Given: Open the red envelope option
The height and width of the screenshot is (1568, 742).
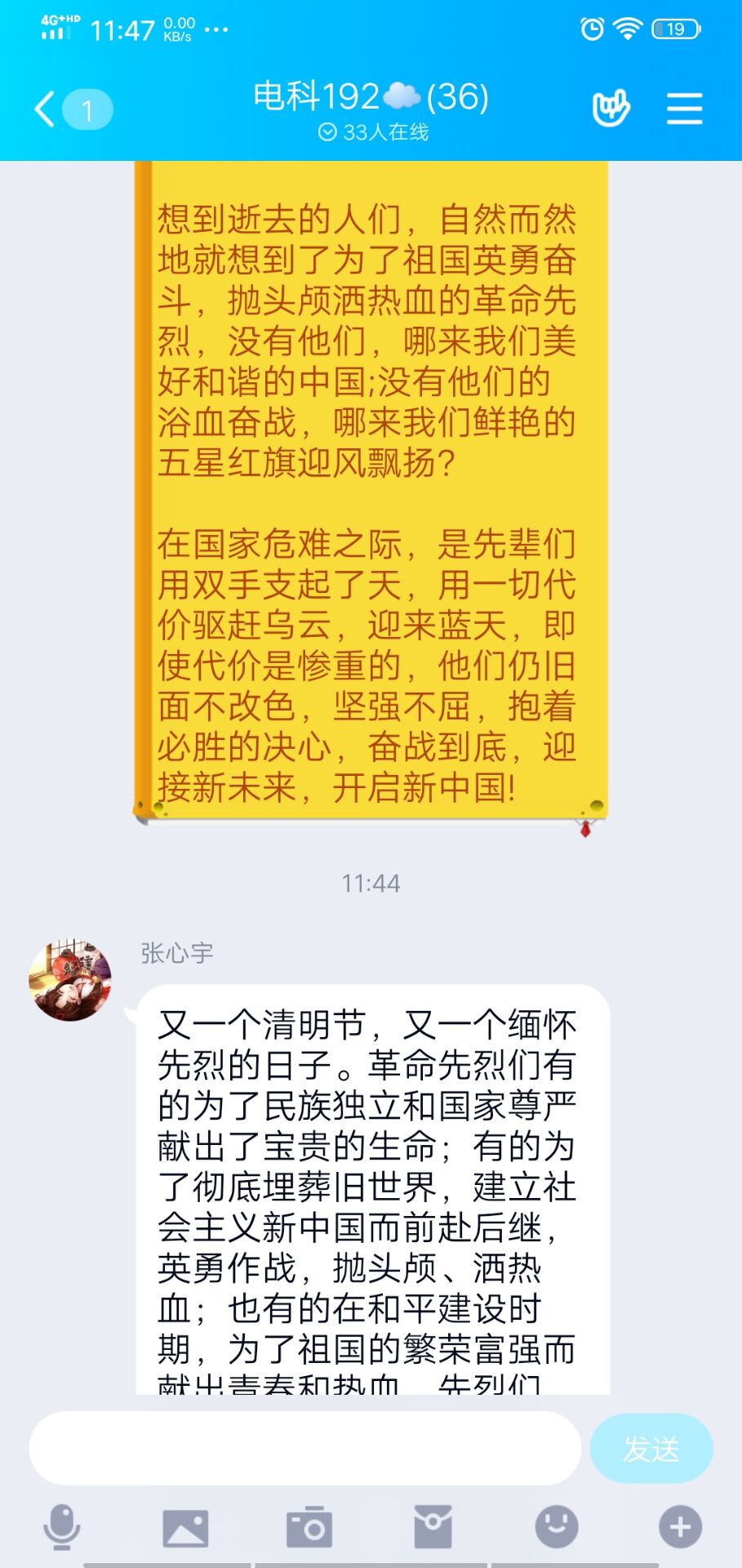Looking at the screenshot, I should (433, 1526).
